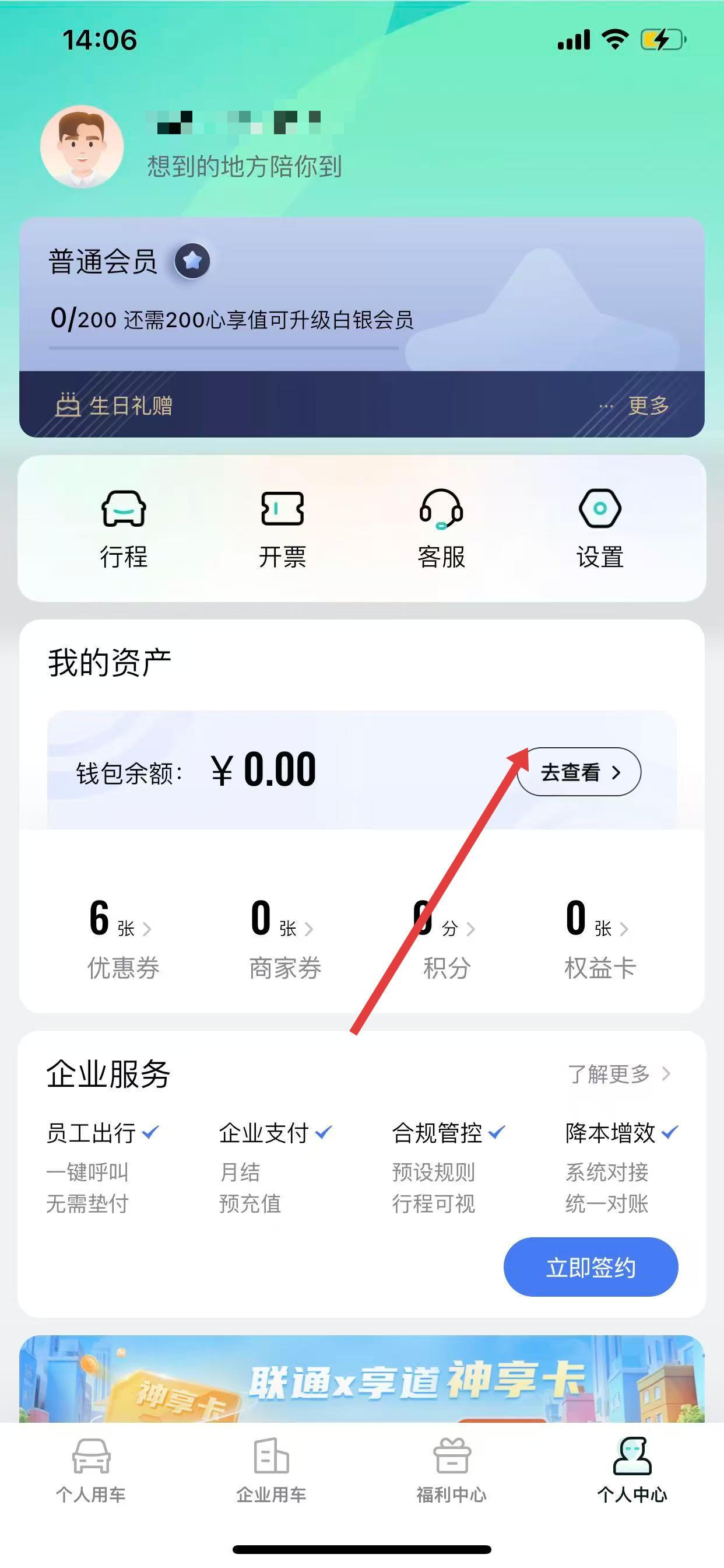Open 设置 settings
The width and height of the screenshot is (724, 1568).
coord(600,528)
